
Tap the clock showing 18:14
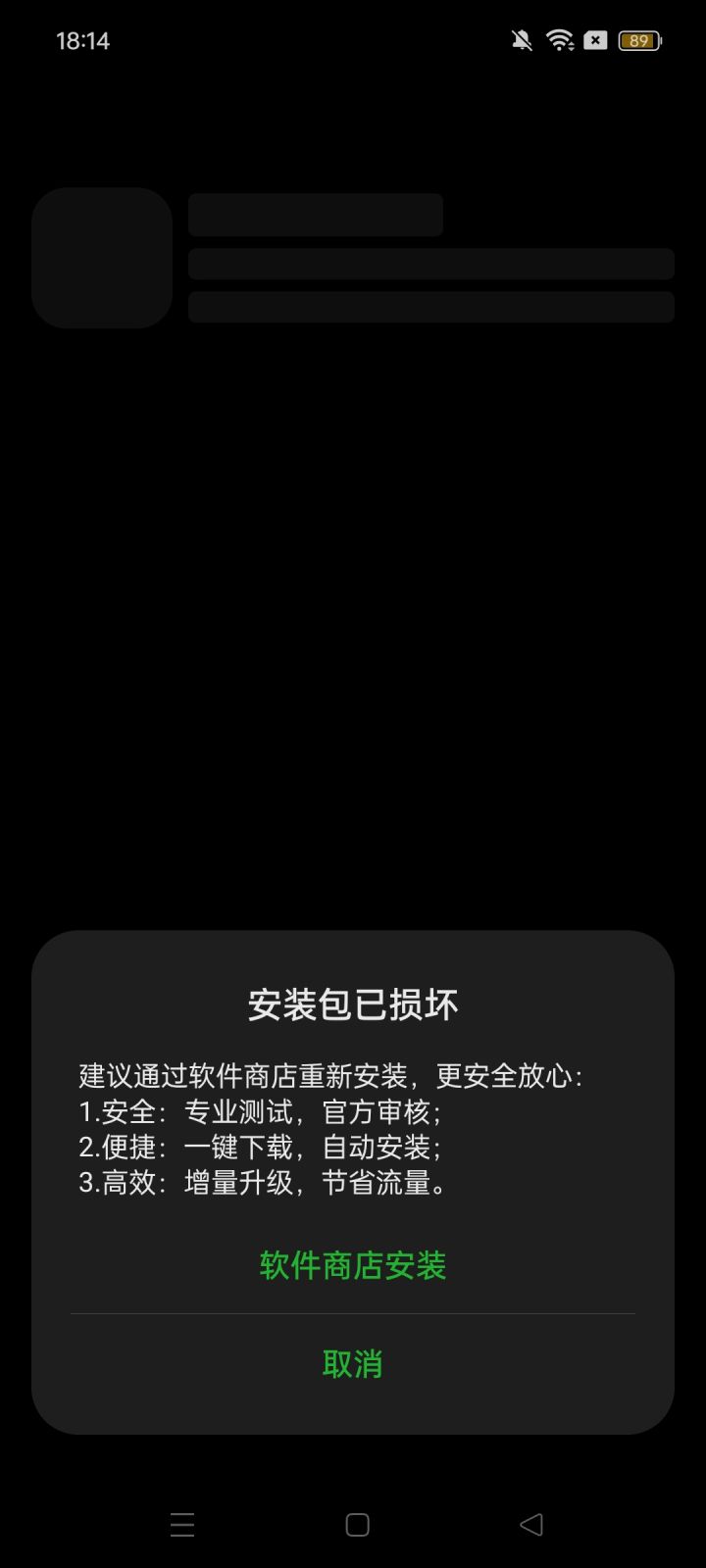84,40
